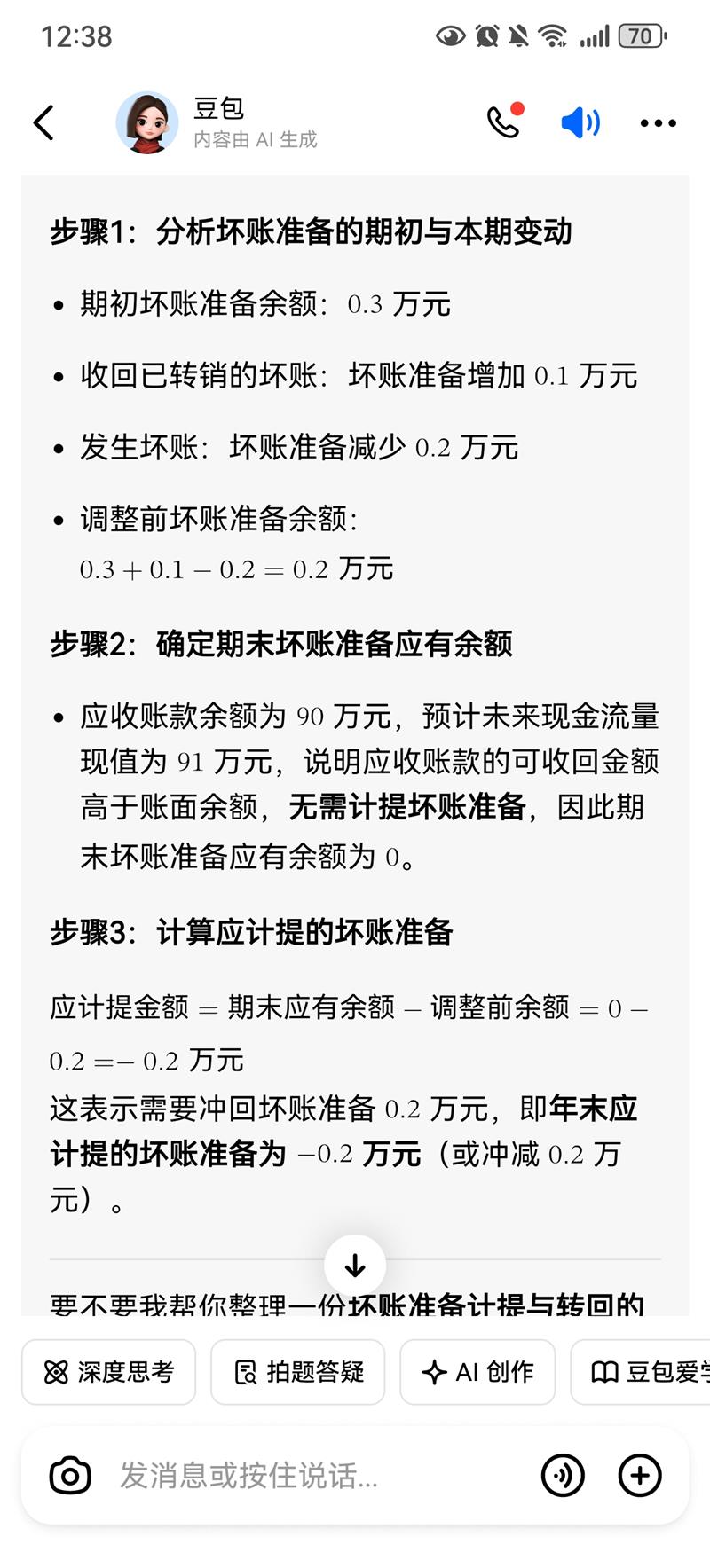Open the plus attachment menu

640,1476
